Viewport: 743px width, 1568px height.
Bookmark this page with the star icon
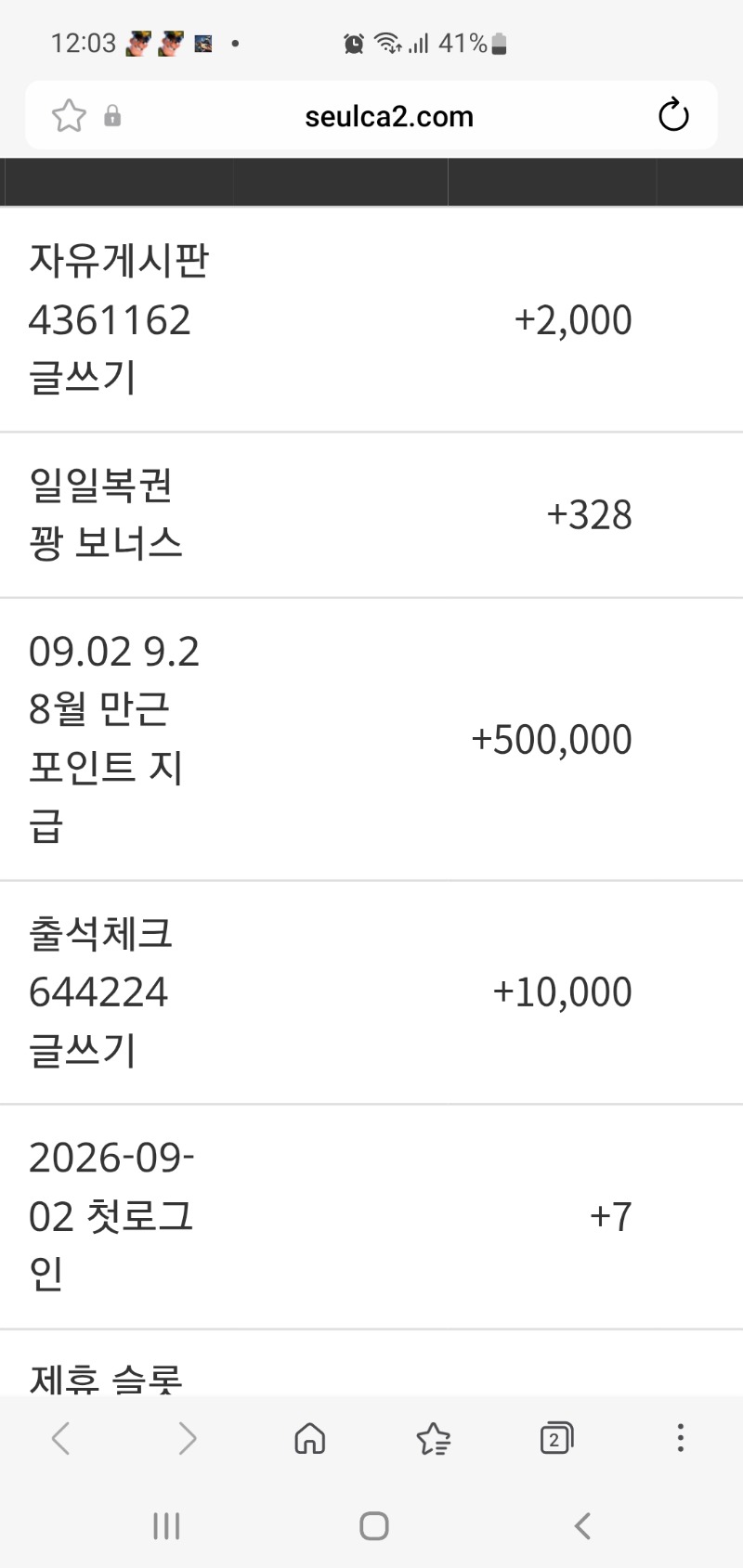tap(69, 116)
